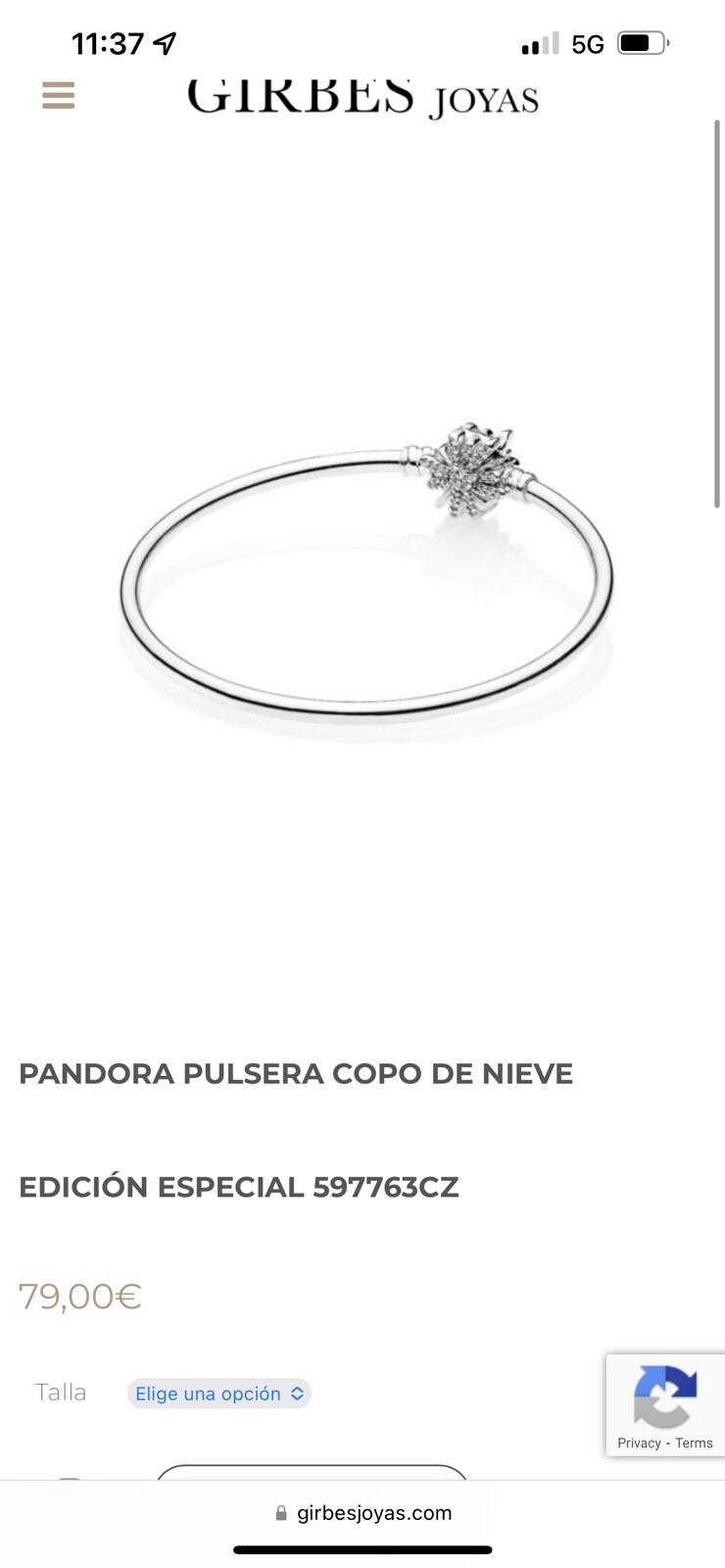Open the Talla size dropdown

click(x=218, y=1394)
